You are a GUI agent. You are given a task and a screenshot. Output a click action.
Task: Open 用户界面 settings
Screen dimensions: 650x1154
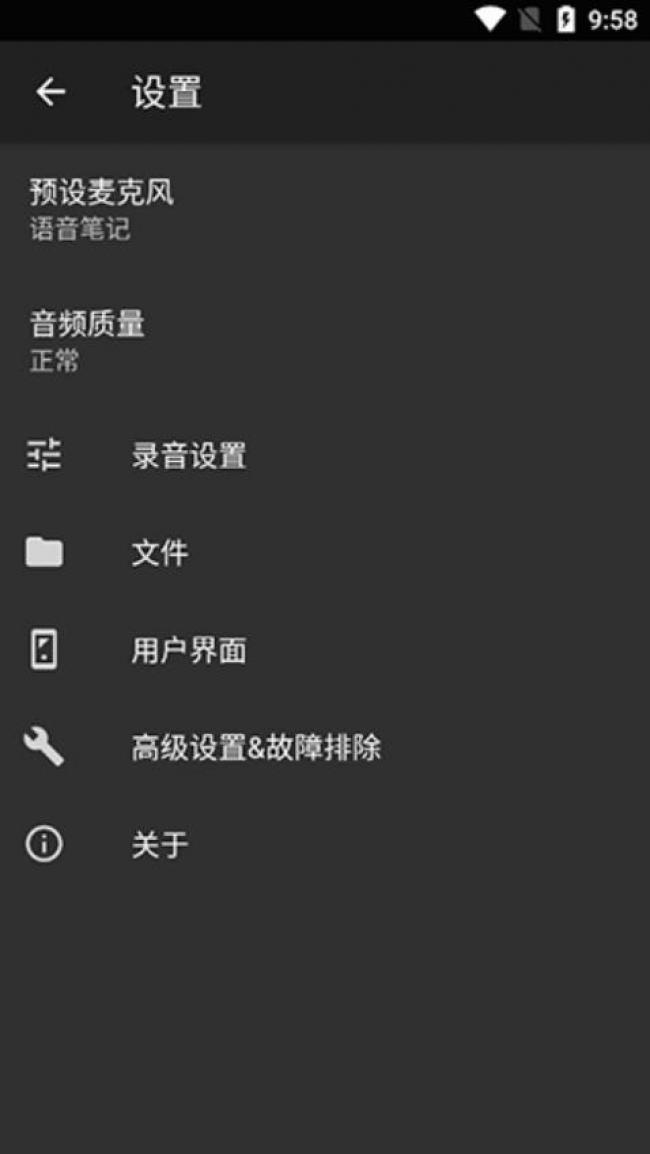tap(189, 651)
